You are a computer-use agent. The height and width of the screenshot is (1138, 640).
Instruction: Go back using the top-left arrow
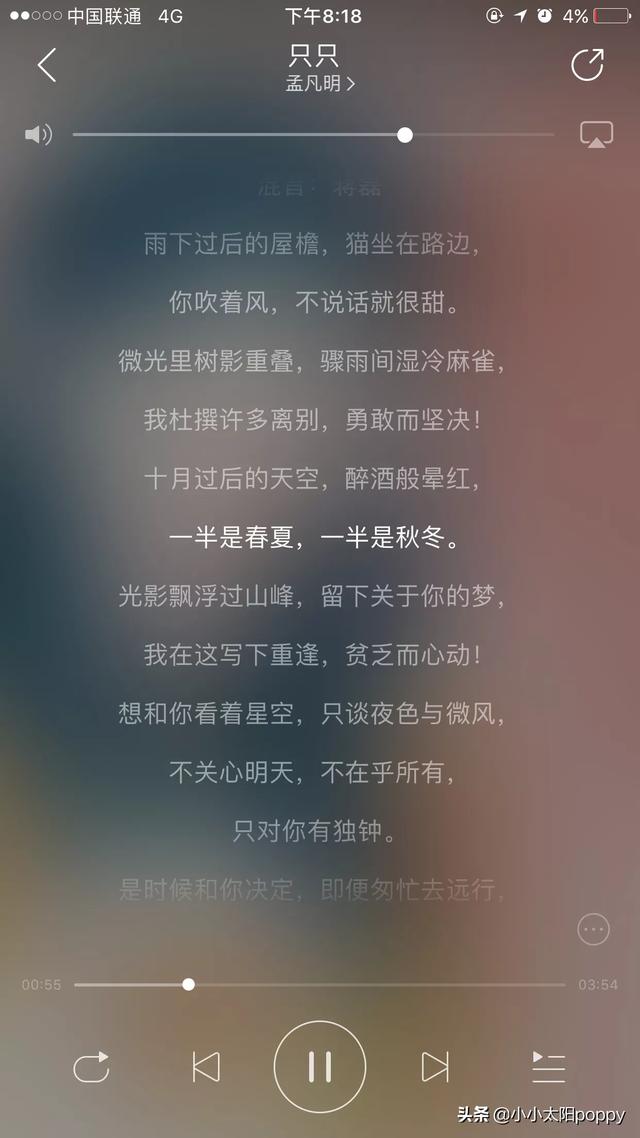(46, 65)
